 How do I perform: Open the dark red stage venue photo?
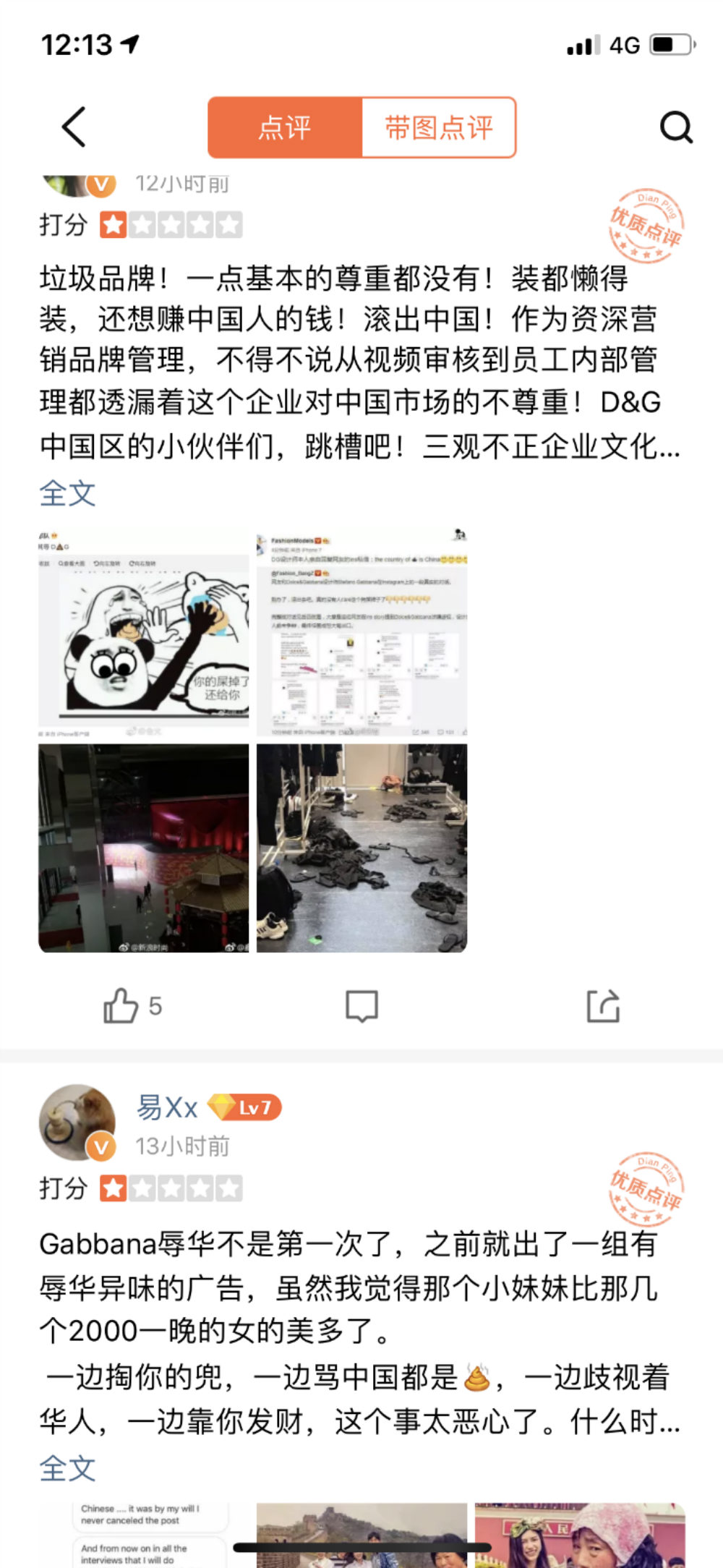point(143,848)
